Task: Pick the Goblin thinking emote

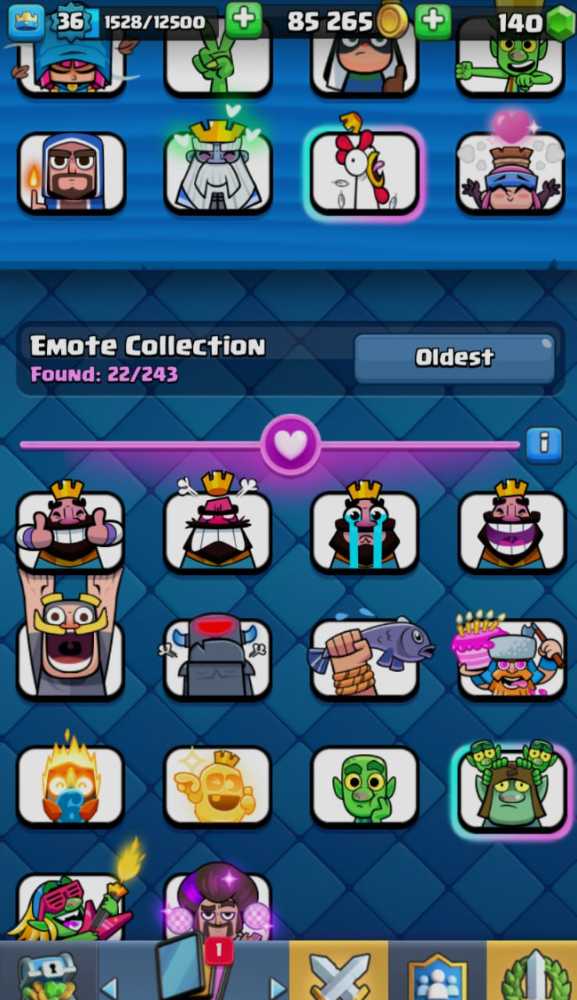Action: tap(364, 786)
